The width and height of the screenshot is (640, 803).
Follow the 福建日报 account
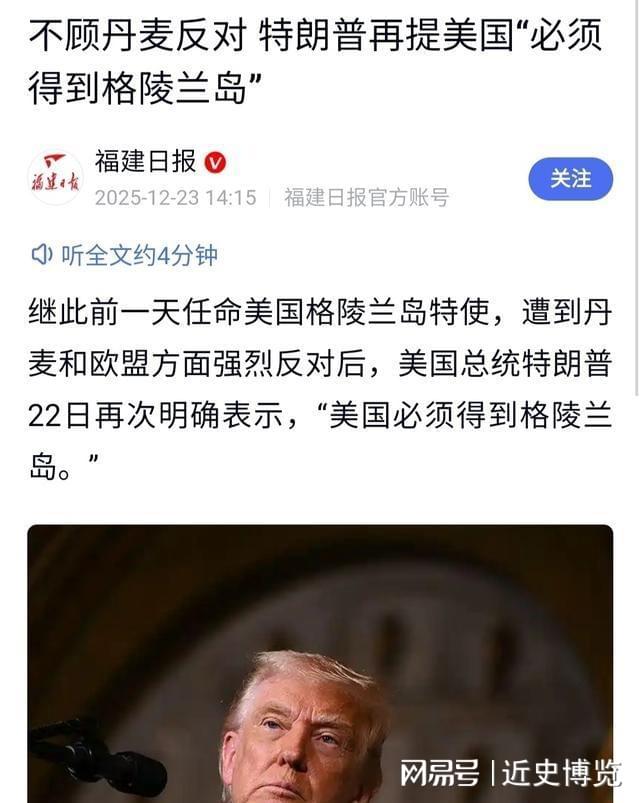(570, 179)
